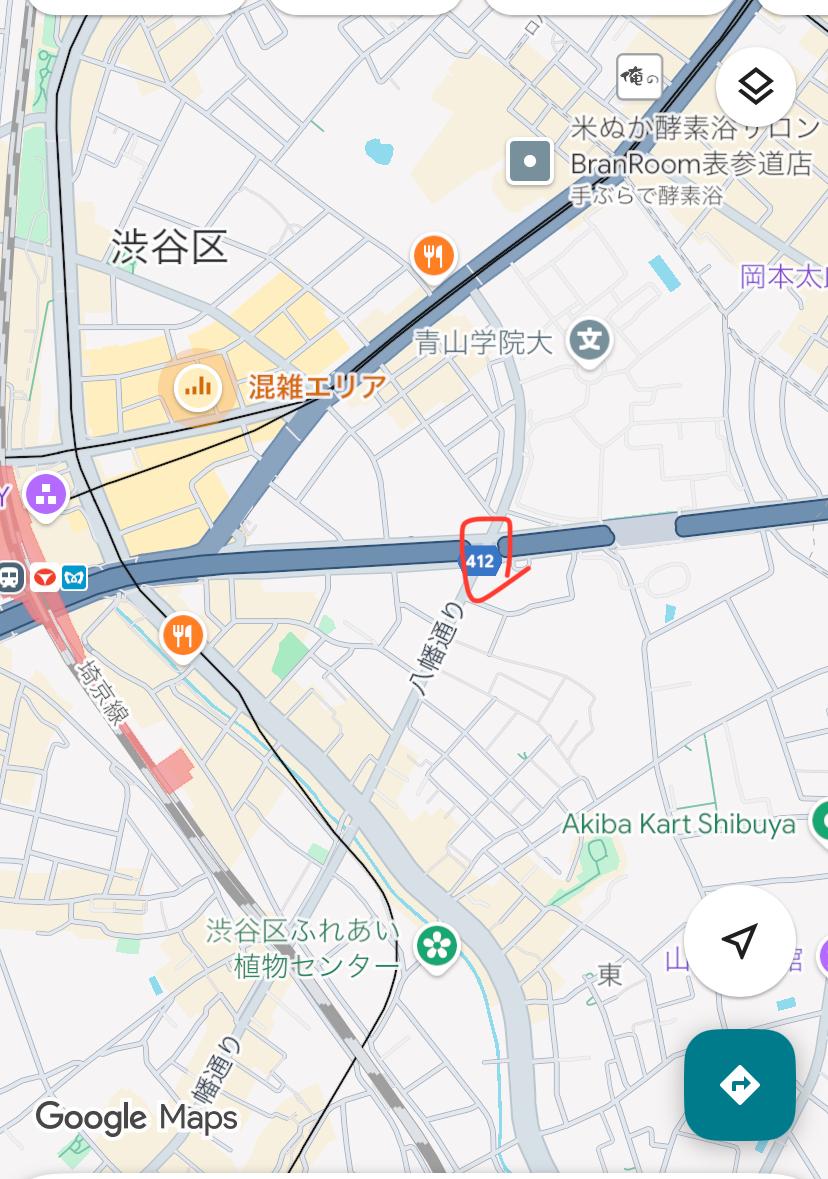This screenshot has height=1179, width=828.
Task: Open the 俺の restaurant marker
Action: point(640,76)
